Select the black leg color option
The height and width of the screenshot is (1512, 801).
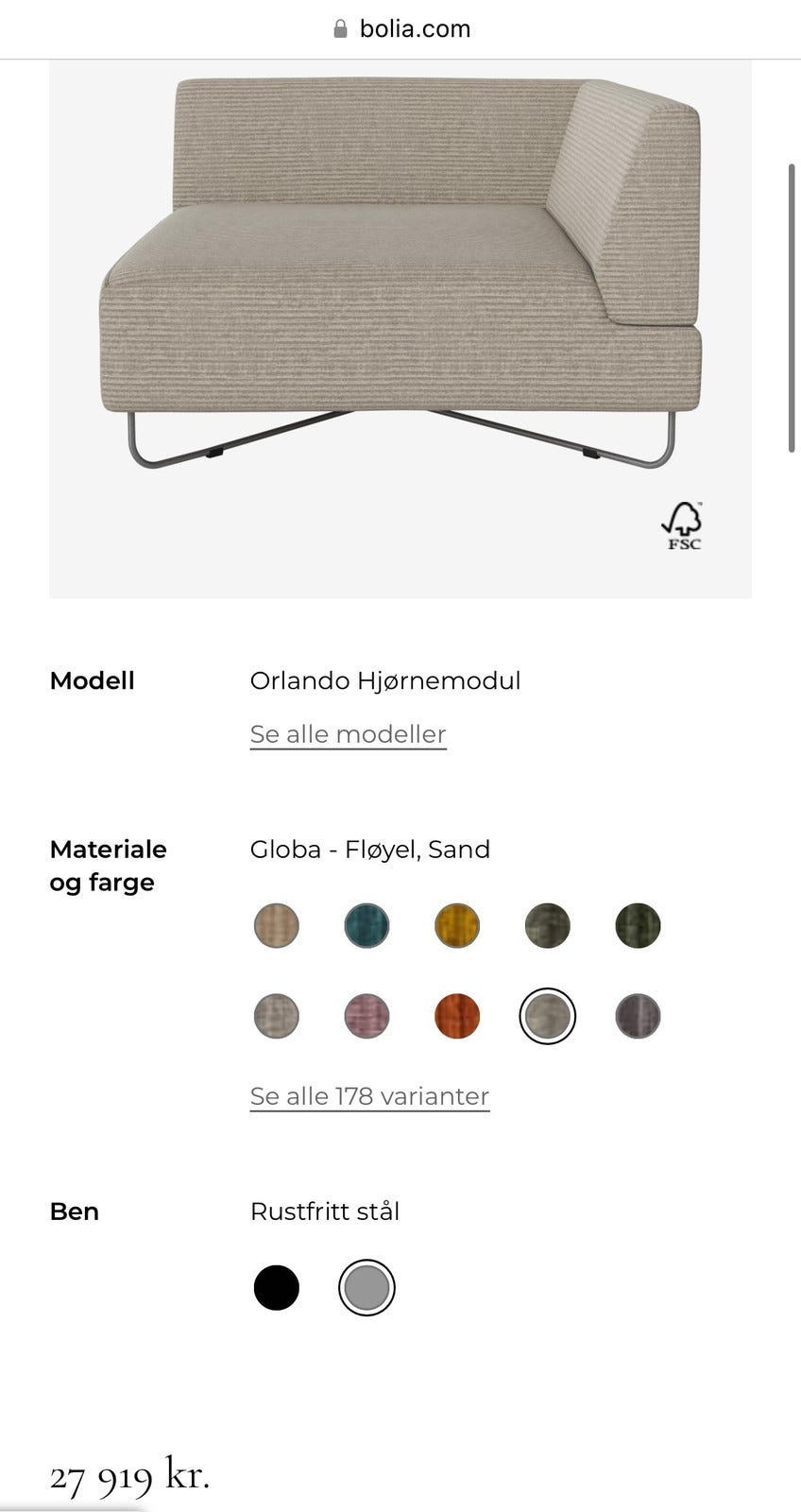[276, 1287]
